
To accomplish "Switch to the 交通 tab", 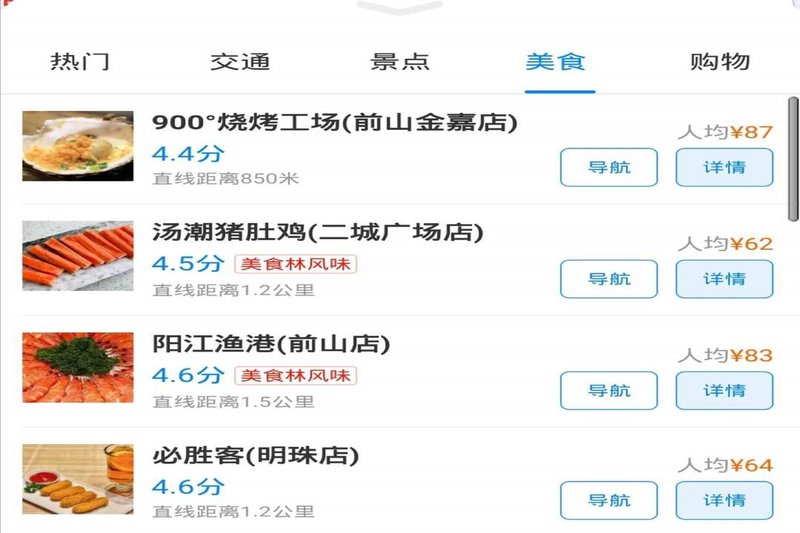I will pyautogui.click(x=240, y=62).
